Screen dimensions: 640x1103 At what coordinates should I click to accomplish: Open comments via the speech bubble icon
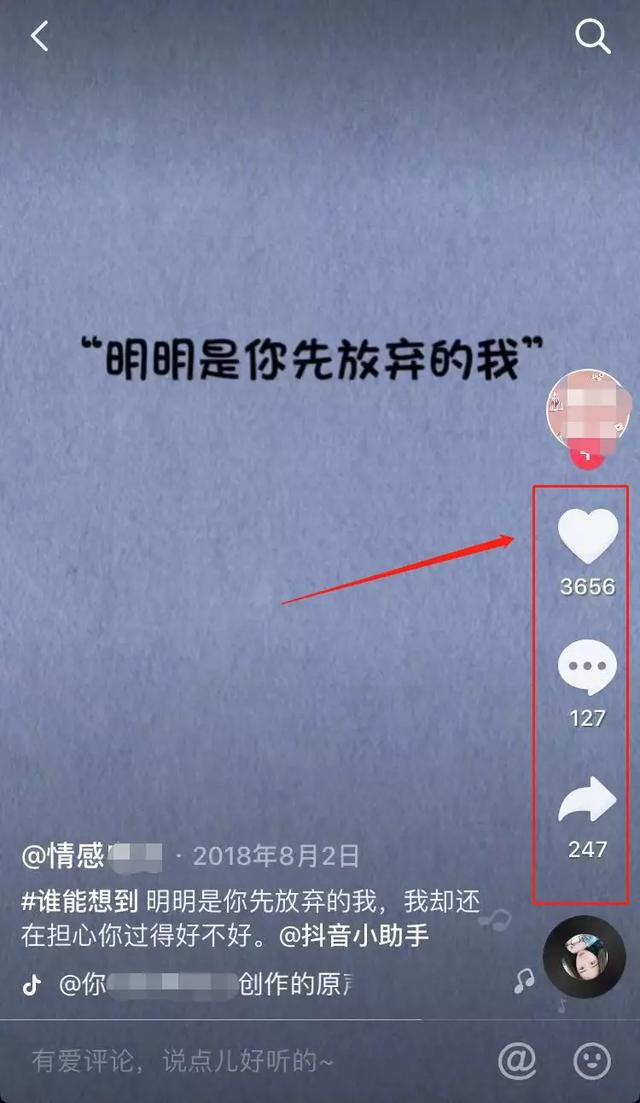(x=587, y=668)
